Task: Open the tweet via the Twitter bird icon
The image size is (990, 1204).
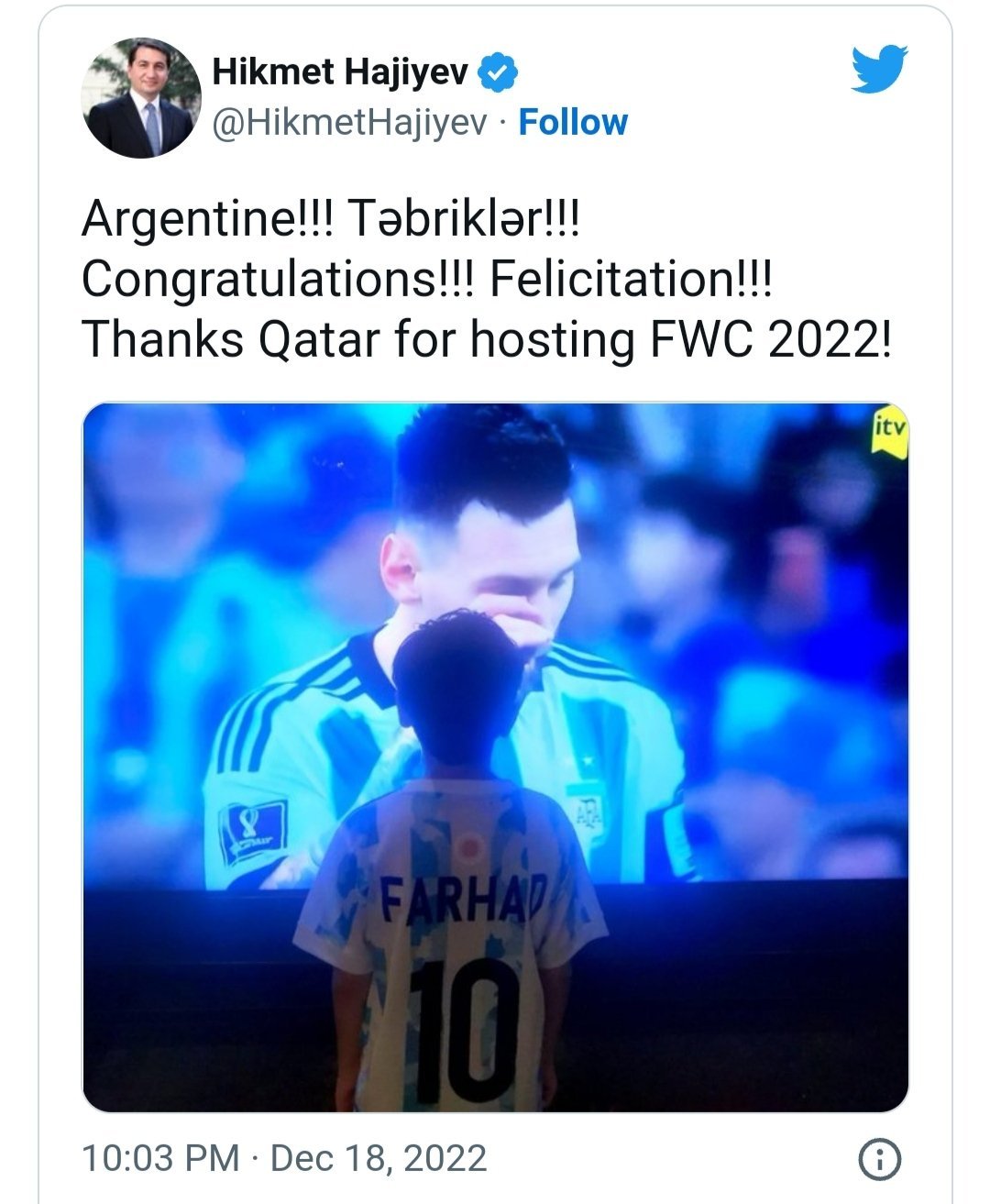Action: pyautogui.click(x=878, y=70)
